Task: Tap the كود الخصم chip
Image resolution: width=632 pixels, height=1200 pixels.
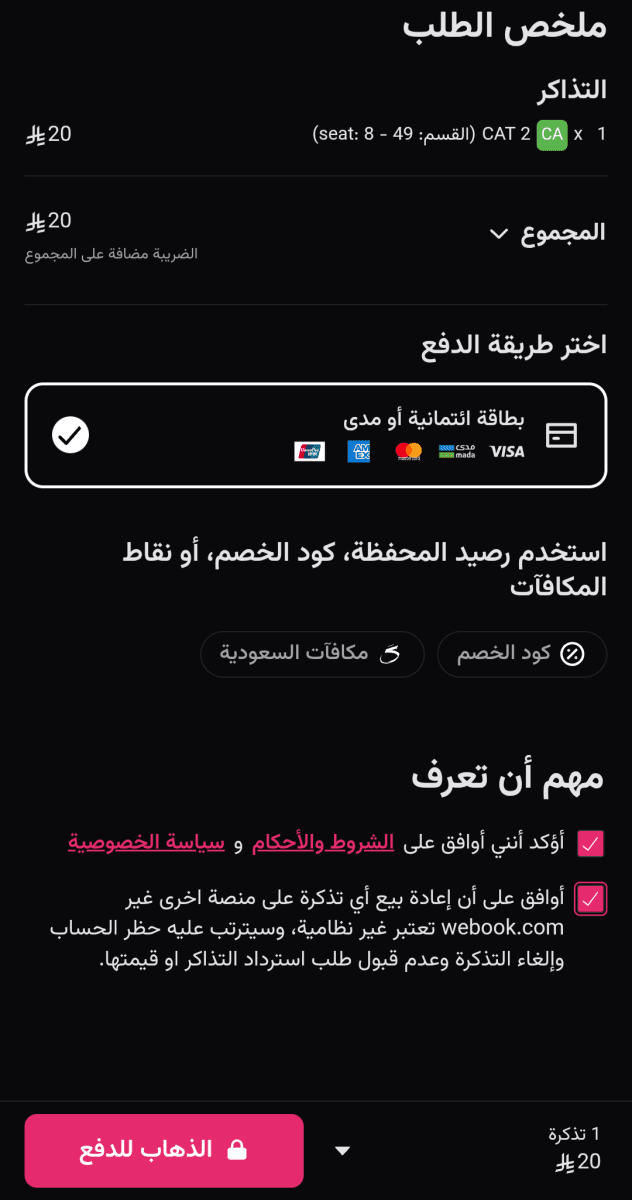Action: (522, 655)
